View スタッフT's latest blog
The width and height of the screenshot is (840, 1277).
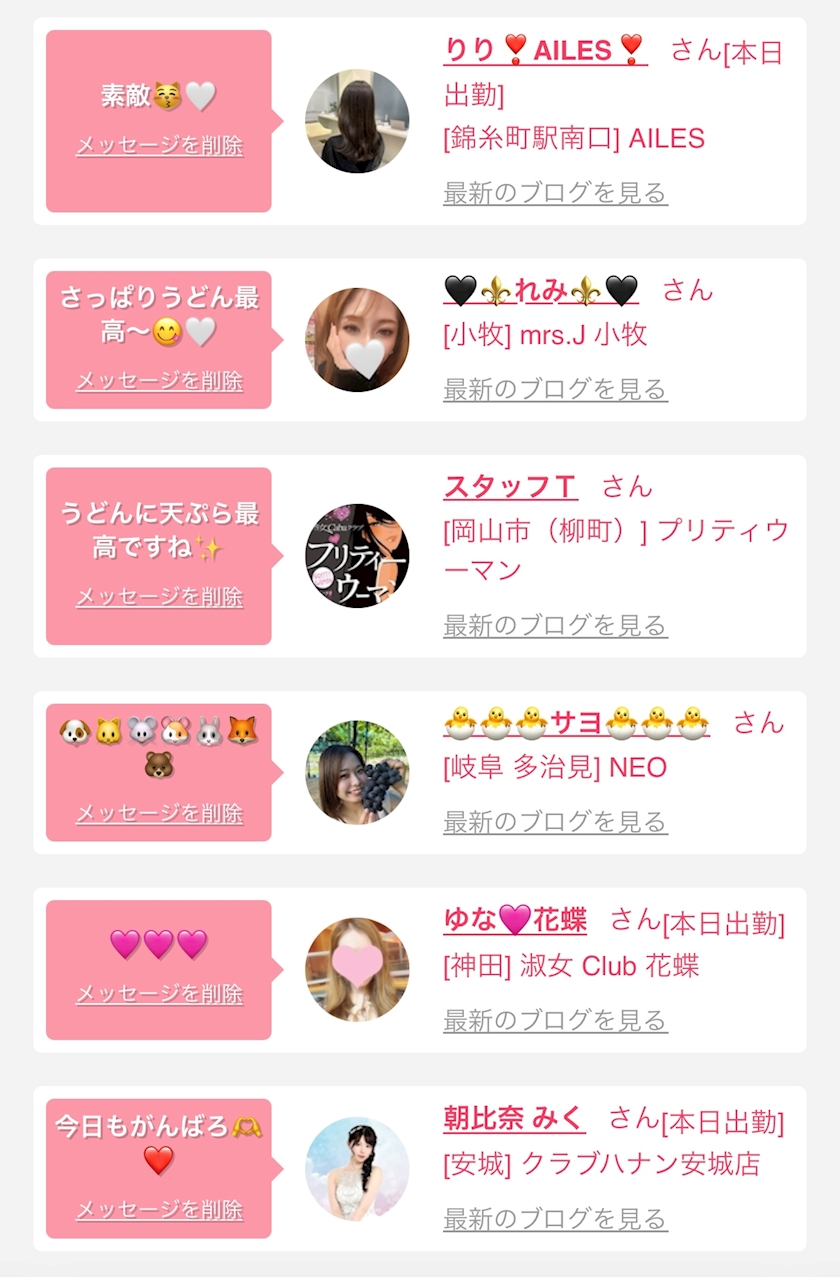[555, 626]
